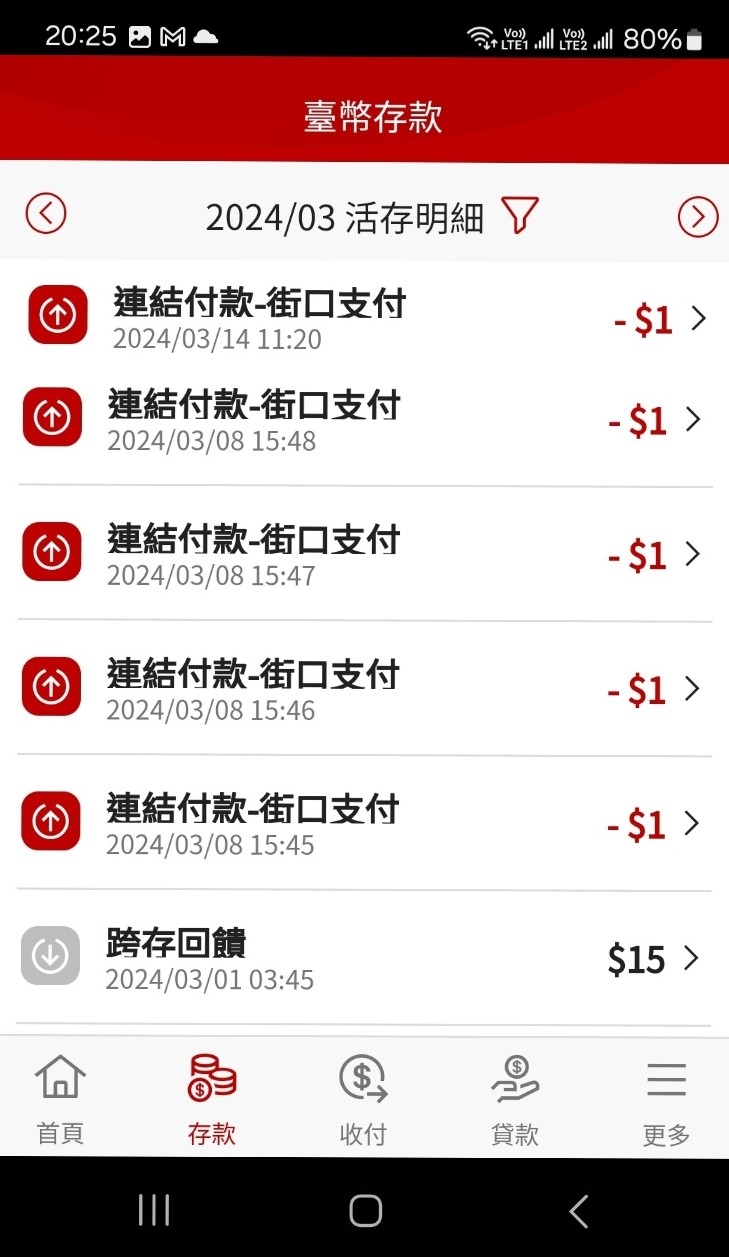Go to the previous month's details

tap(46, 215)
